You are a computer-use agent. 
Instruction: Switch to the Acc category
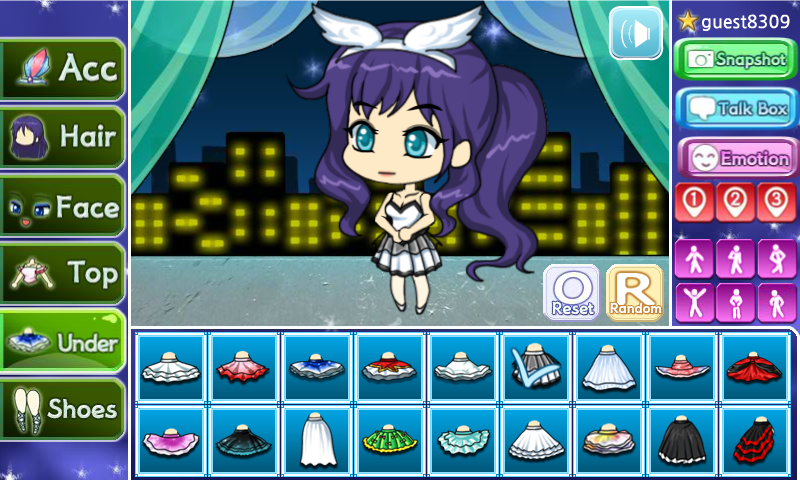click(x=64, y=68)
